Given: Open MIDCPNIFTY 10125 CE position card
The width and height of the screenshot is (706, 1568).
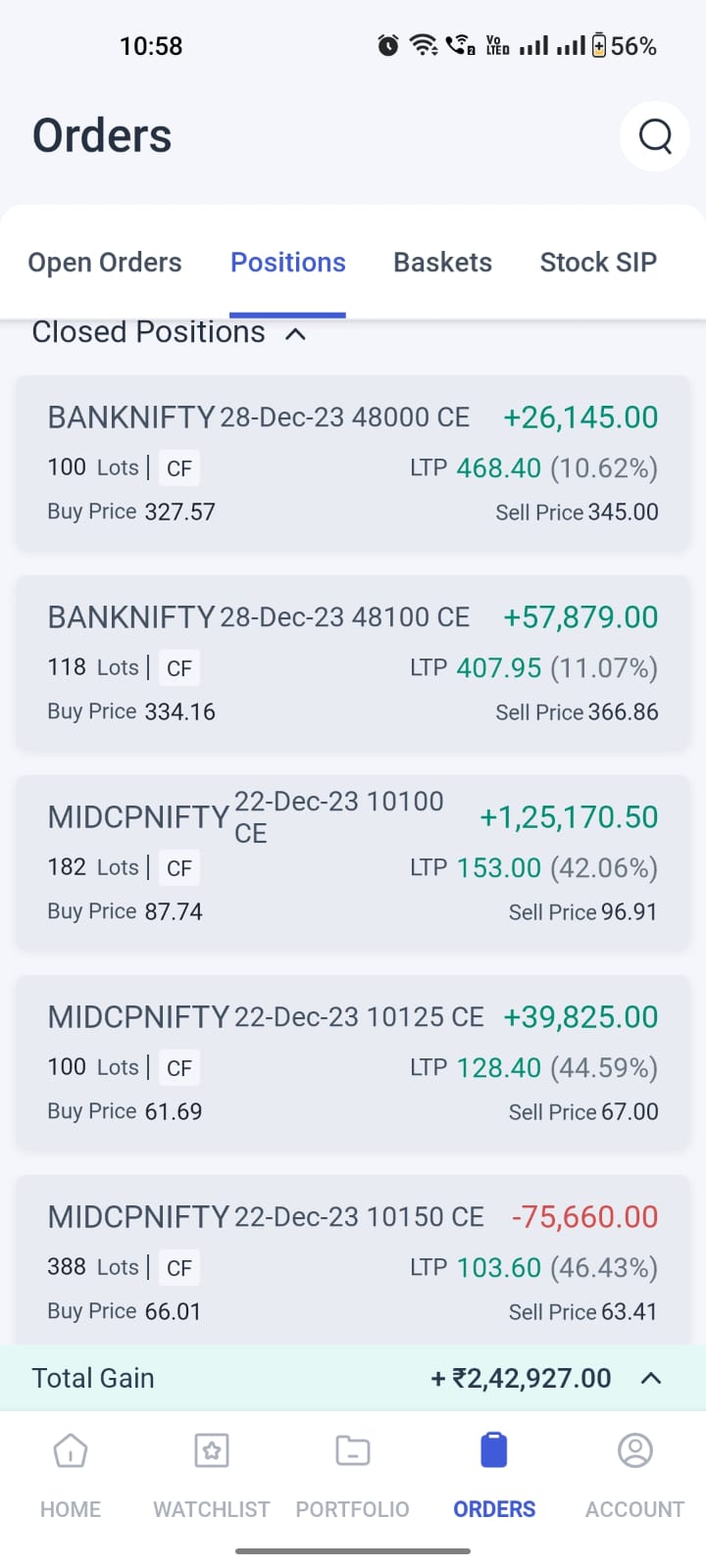Looking at the screenshot, I should (x=353, y=1063).
